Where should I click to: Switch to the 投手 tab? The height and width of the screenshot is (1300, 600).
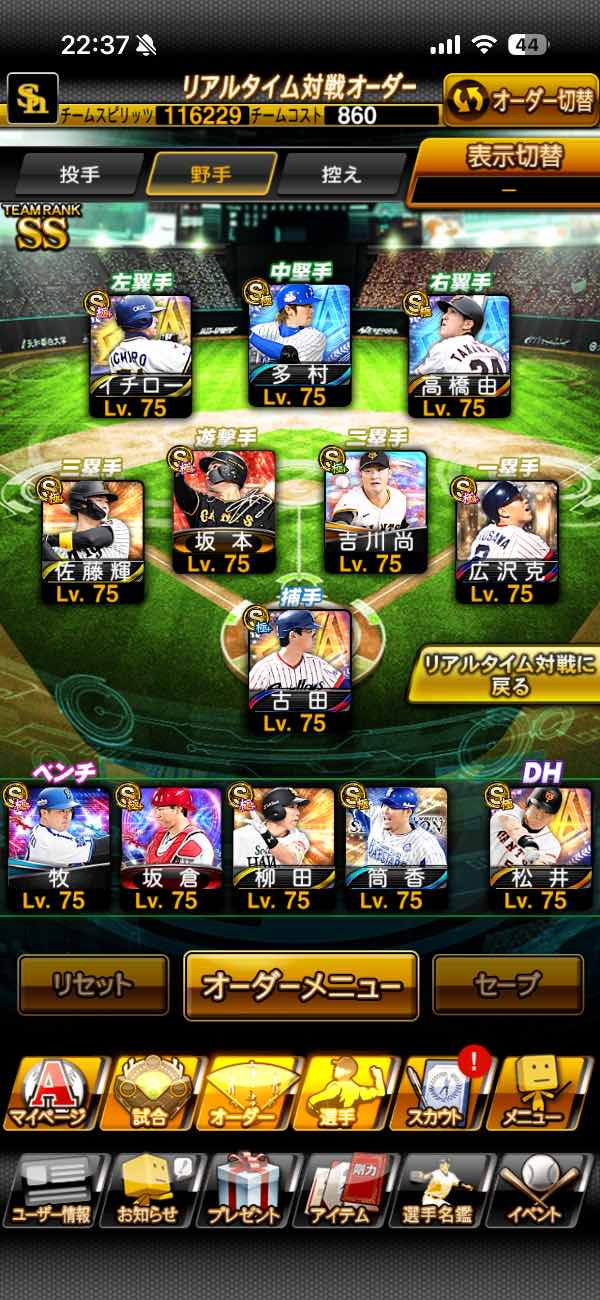click(80, 174)
